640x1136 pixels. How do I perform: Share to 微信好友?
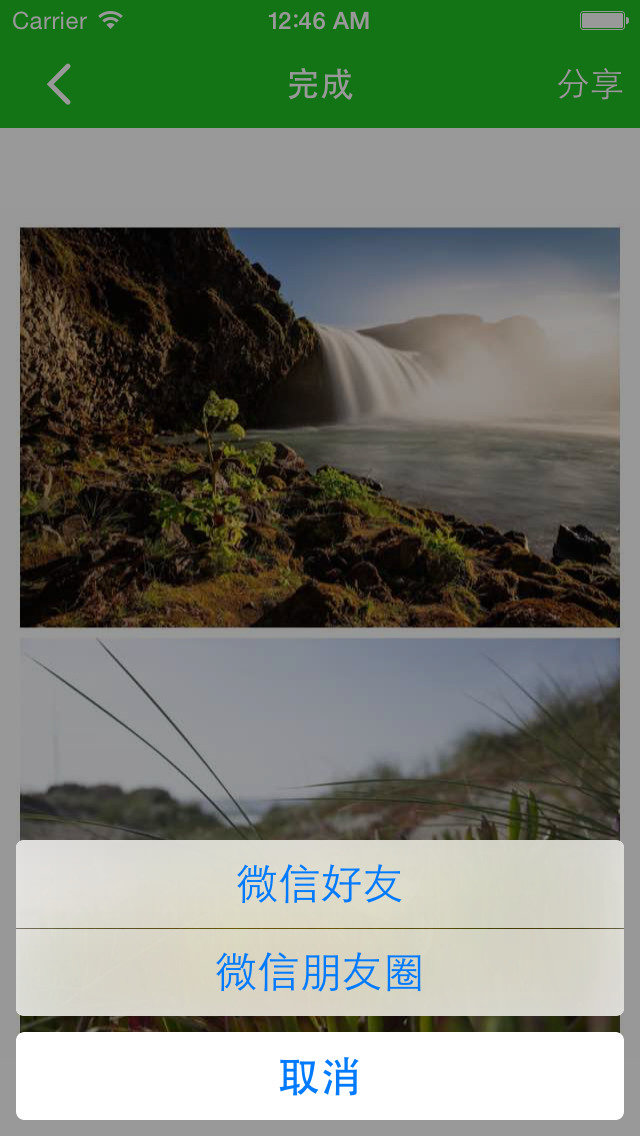(320, 884)
